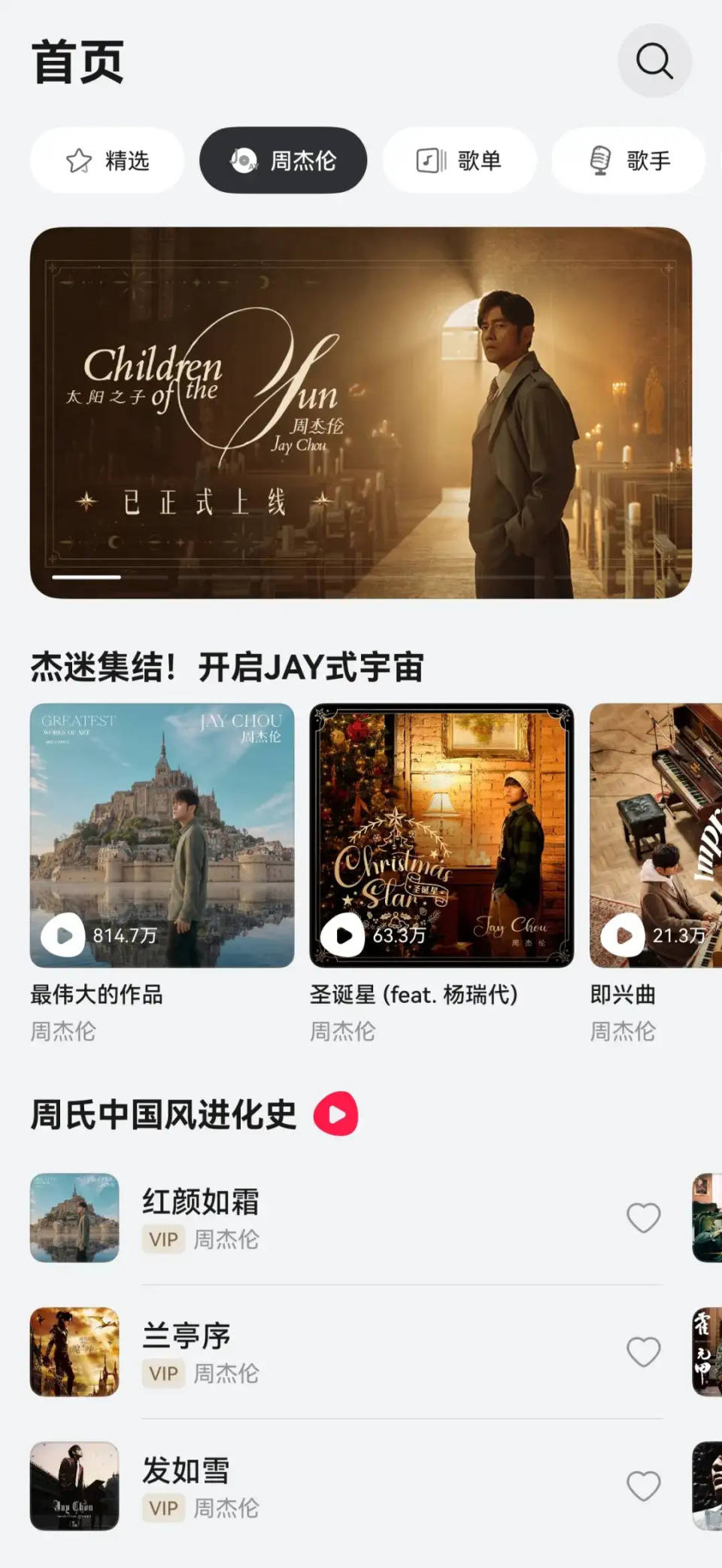Open the 最伟大的作品 album card

162,835
